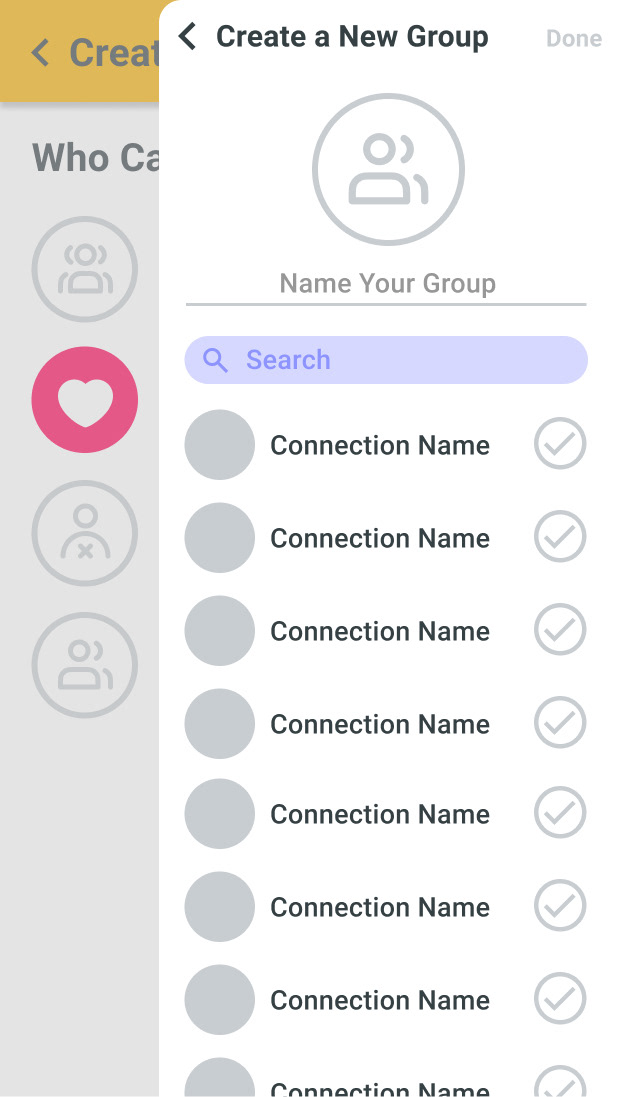Image resolution: width=617 pixels, height=1097 pixels.
Task: Open the fourth Connection Name row
Action: click(x=385, y=723)
